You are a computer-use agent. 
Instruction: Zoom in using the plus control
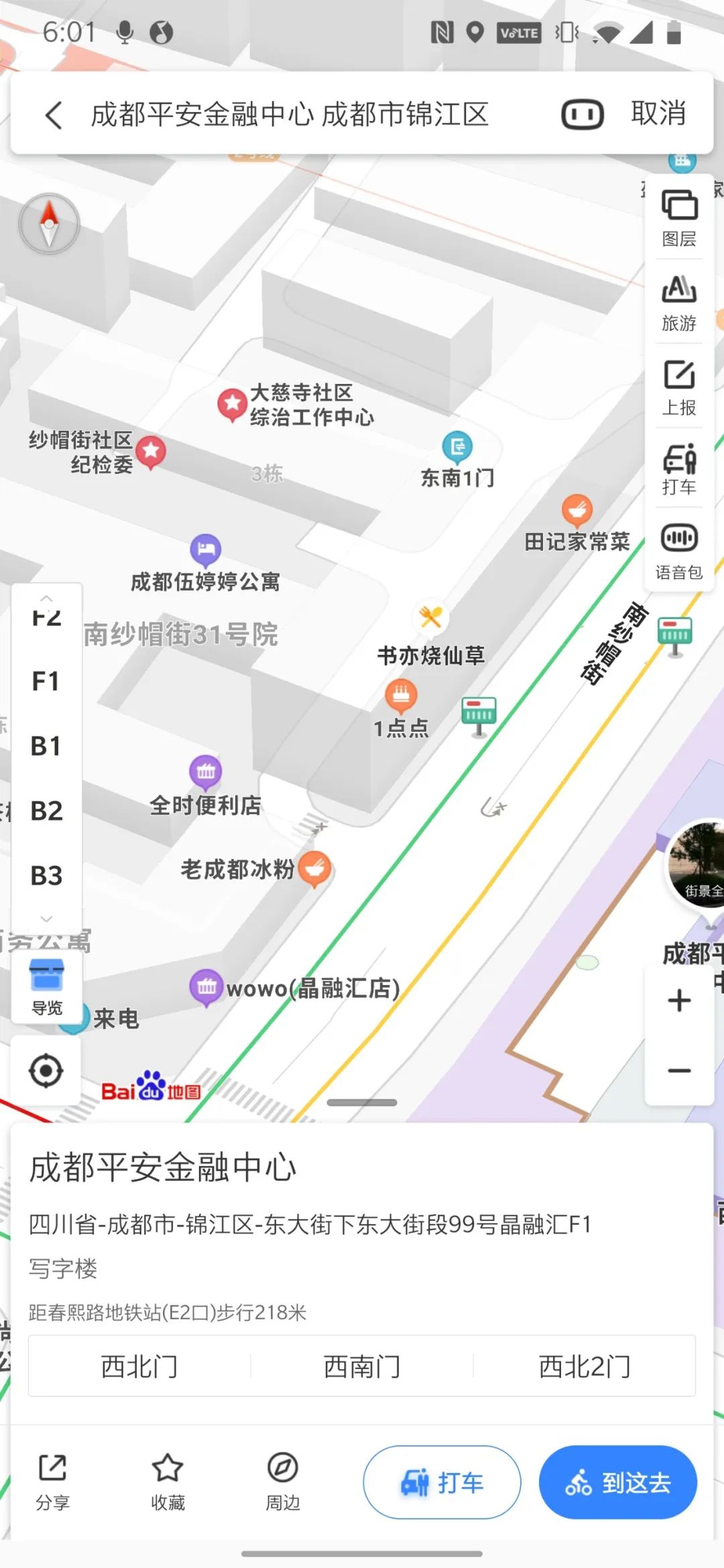(x=678, y=1001)
